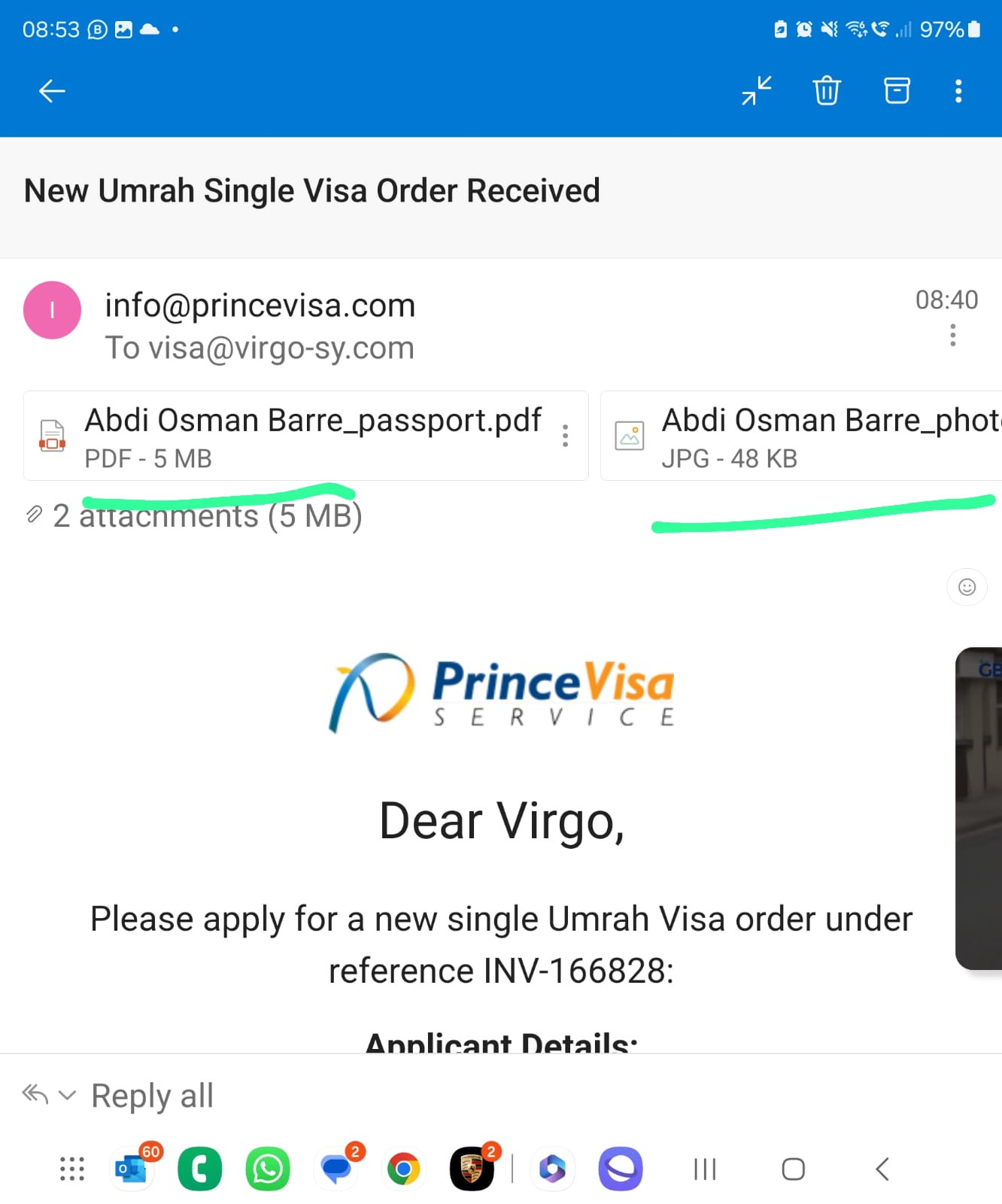This screenshot has height=1204, width=1002.
Task: Expand the reply options dropdown arrow
Action: click(68, 1095)
